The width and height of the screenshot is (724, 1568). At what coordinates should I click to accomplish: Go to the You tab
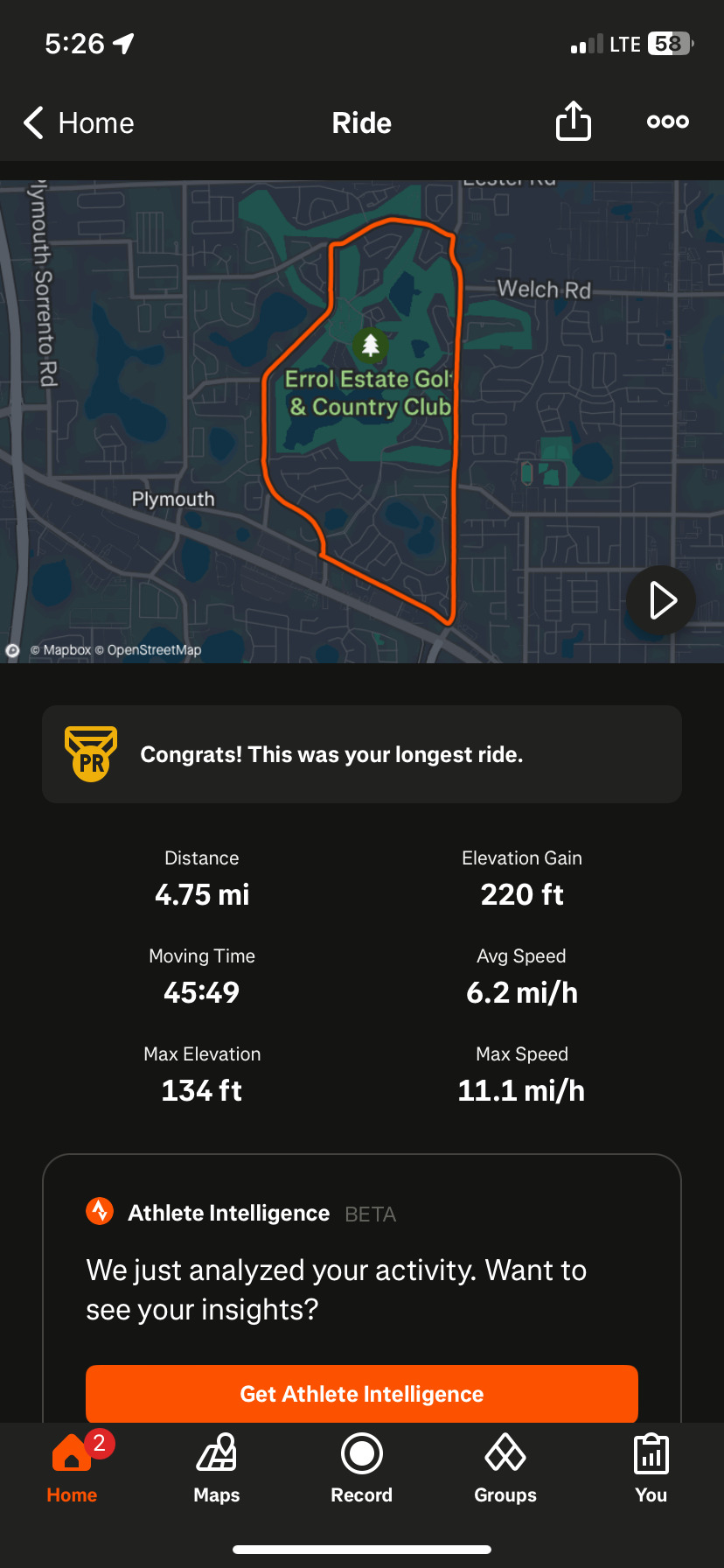click(x=651, y=1468)
